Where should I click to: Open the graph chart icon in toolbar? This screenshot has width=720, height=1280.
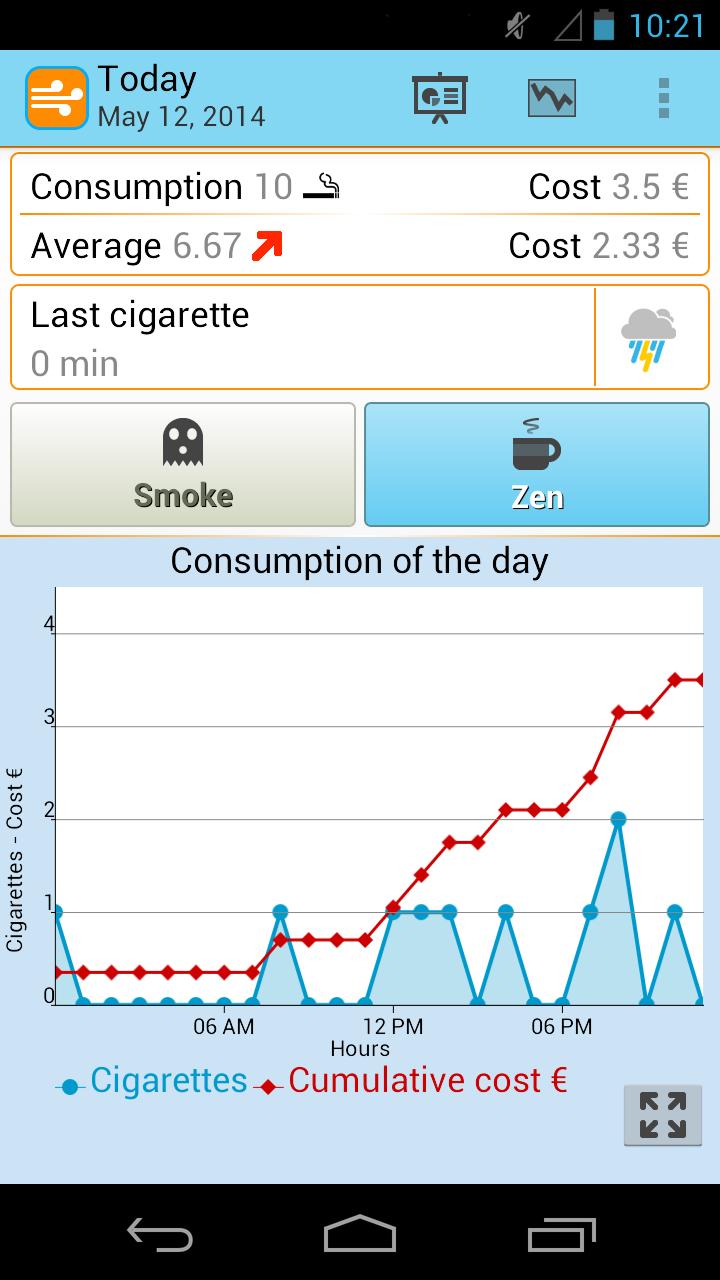click(x=551, y=97)
